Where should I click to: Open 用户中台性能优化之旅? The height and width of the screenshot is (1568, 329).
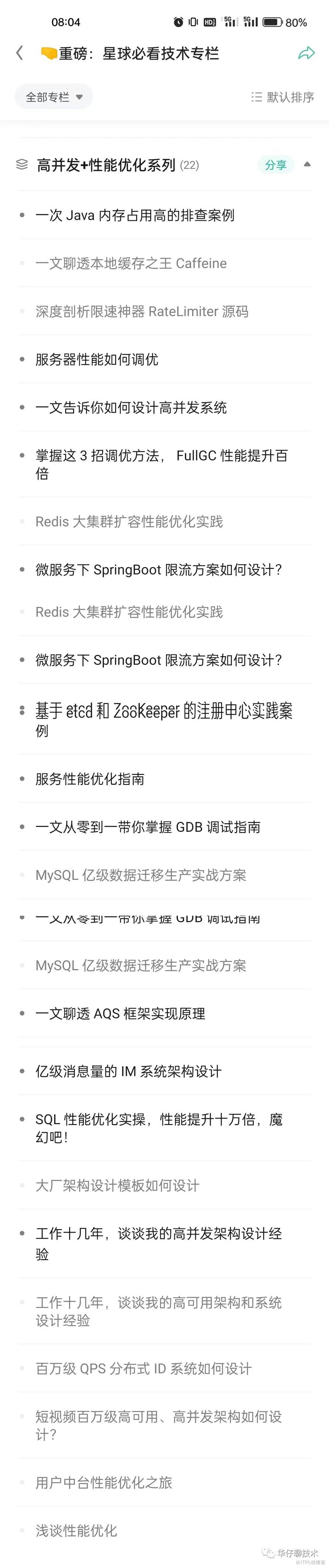coord(104,1483)
